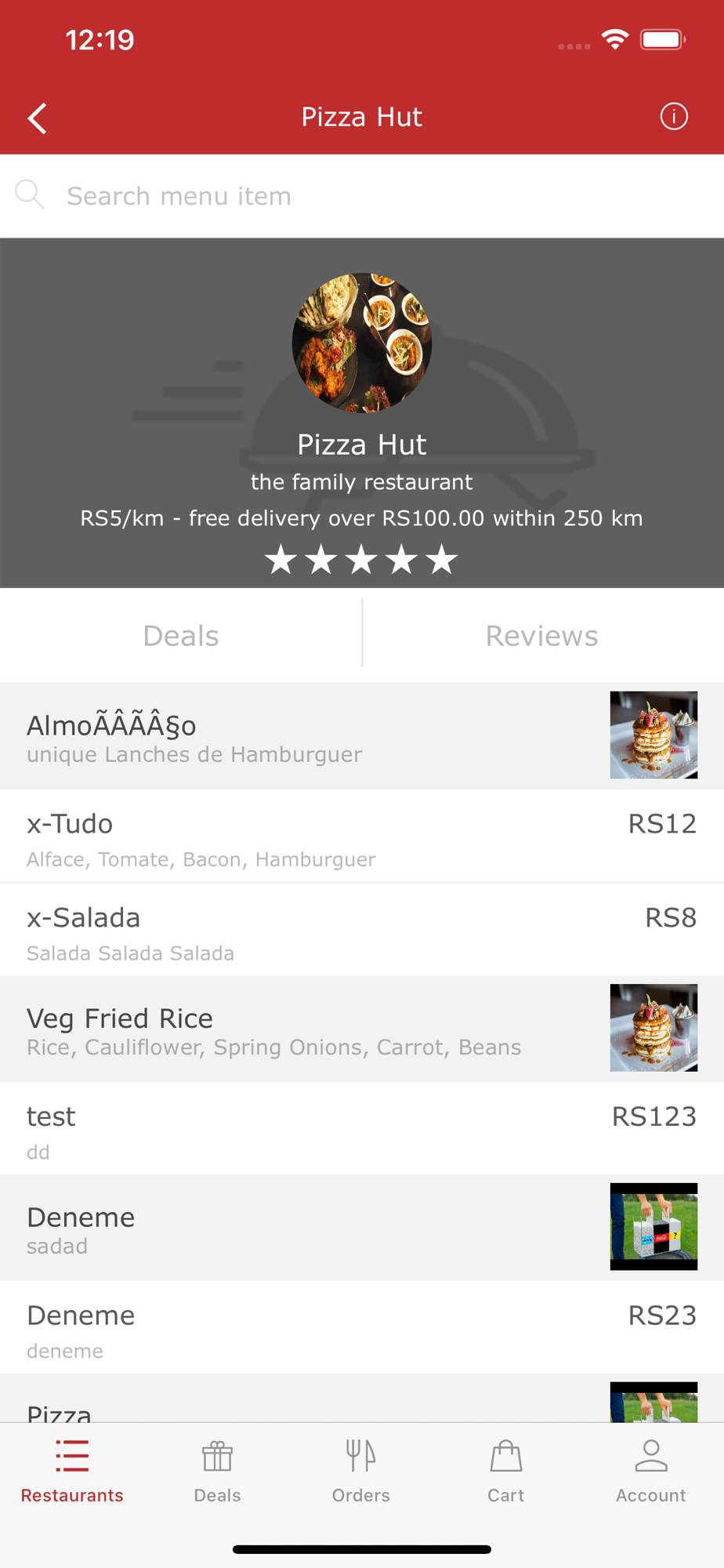
Task: Open the Account tab
Action: (651, 1472)
